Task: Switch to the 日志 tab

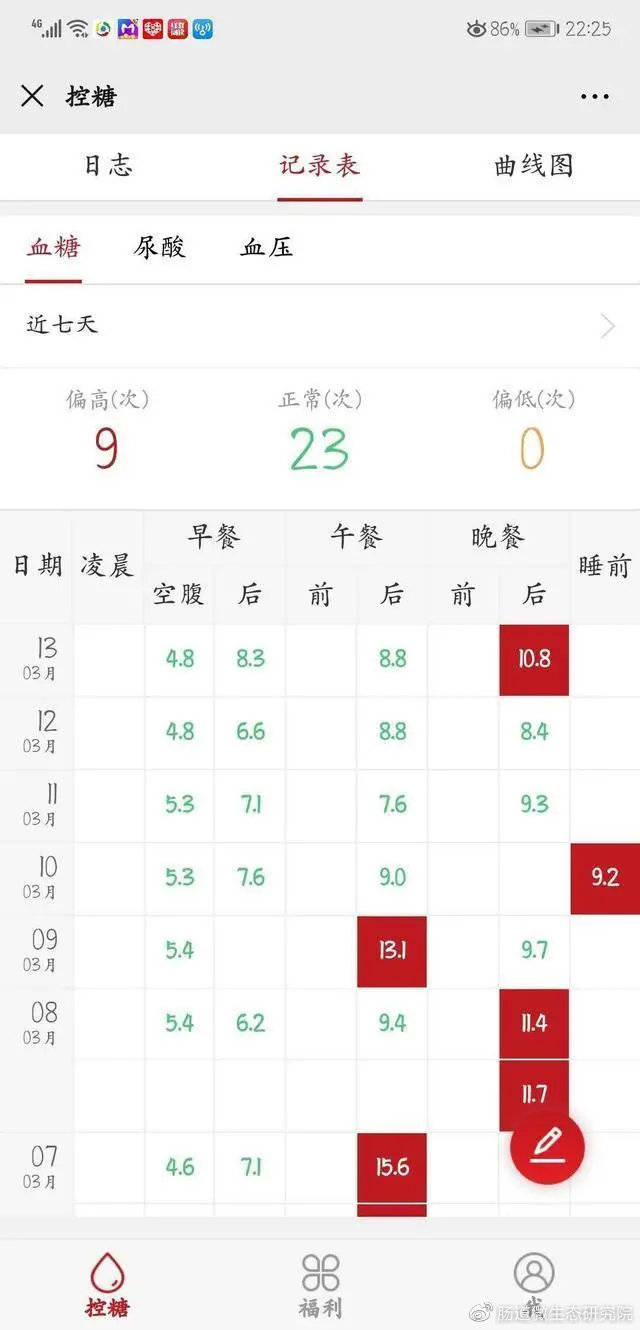Action: click(108, 165)
